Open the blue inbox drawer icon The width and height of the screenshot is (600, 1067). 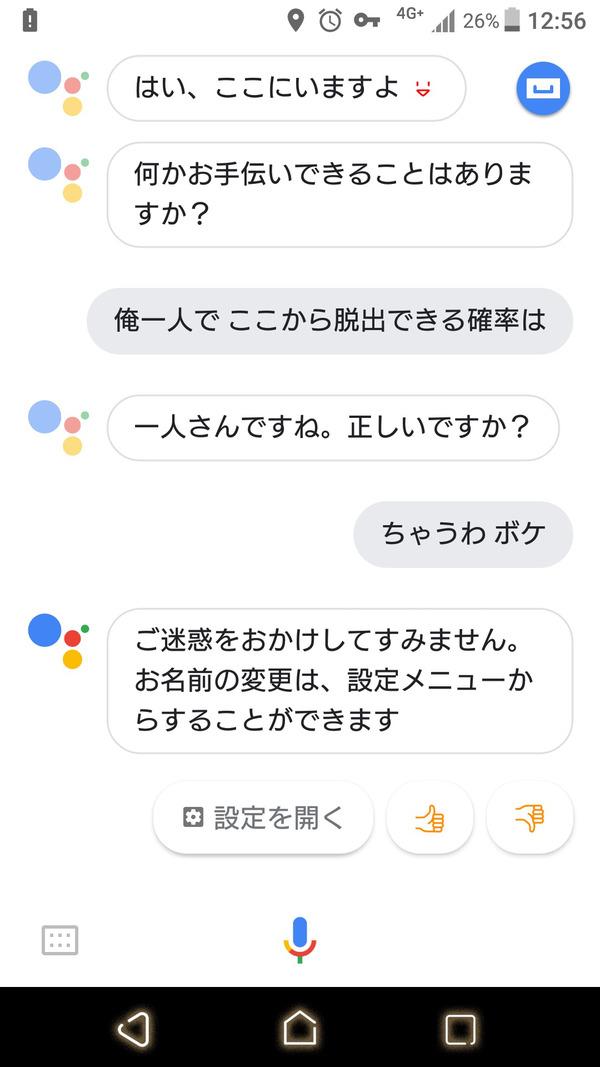coord(543,90)
